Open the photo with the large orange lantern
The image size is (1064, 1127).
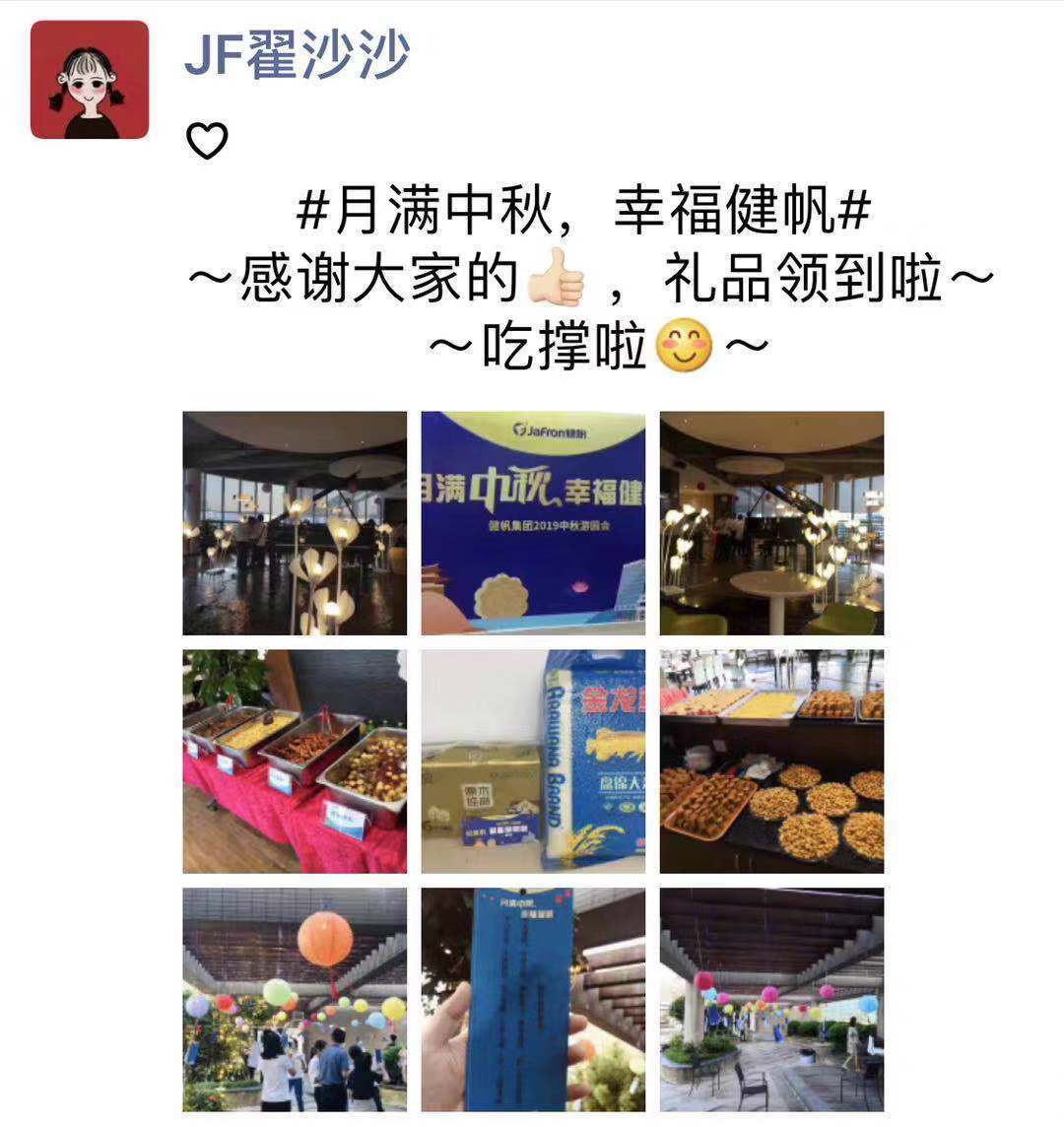coord(295,1000)
